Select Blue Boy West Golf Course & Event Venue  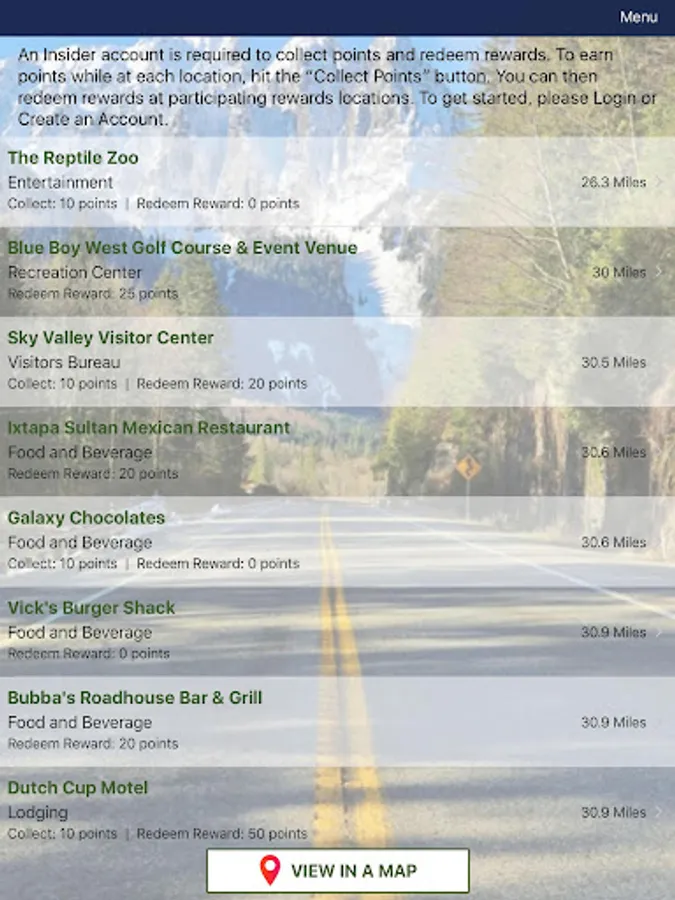[337, 271]
